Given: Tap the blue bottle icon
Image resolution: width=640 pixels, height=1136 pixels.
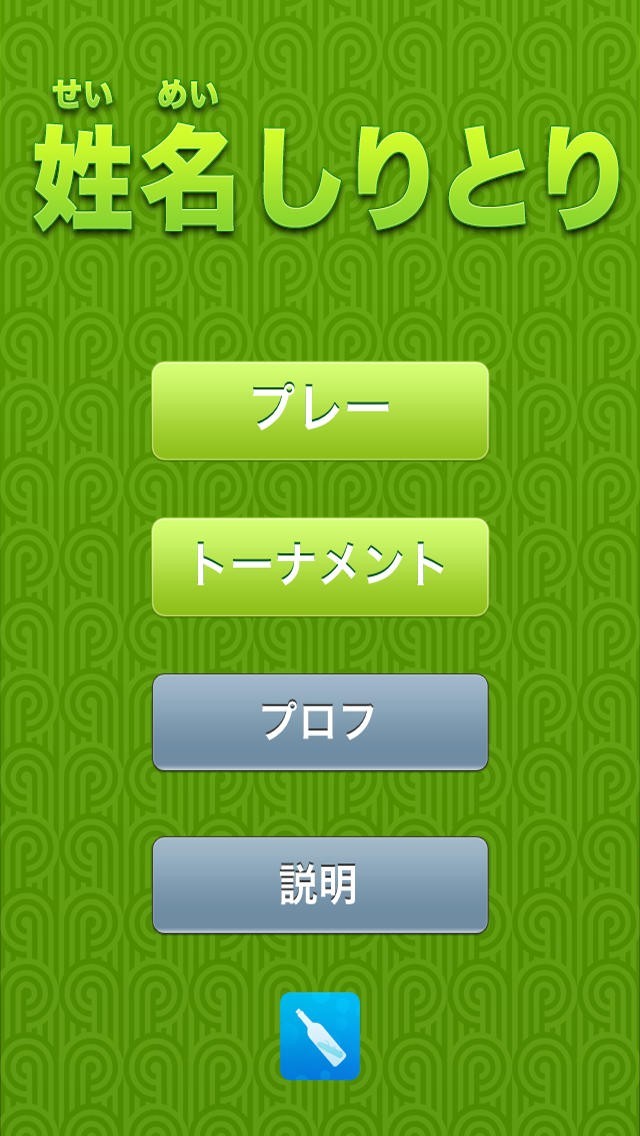Looking at the screenshot, I should tap(320, 1036).
